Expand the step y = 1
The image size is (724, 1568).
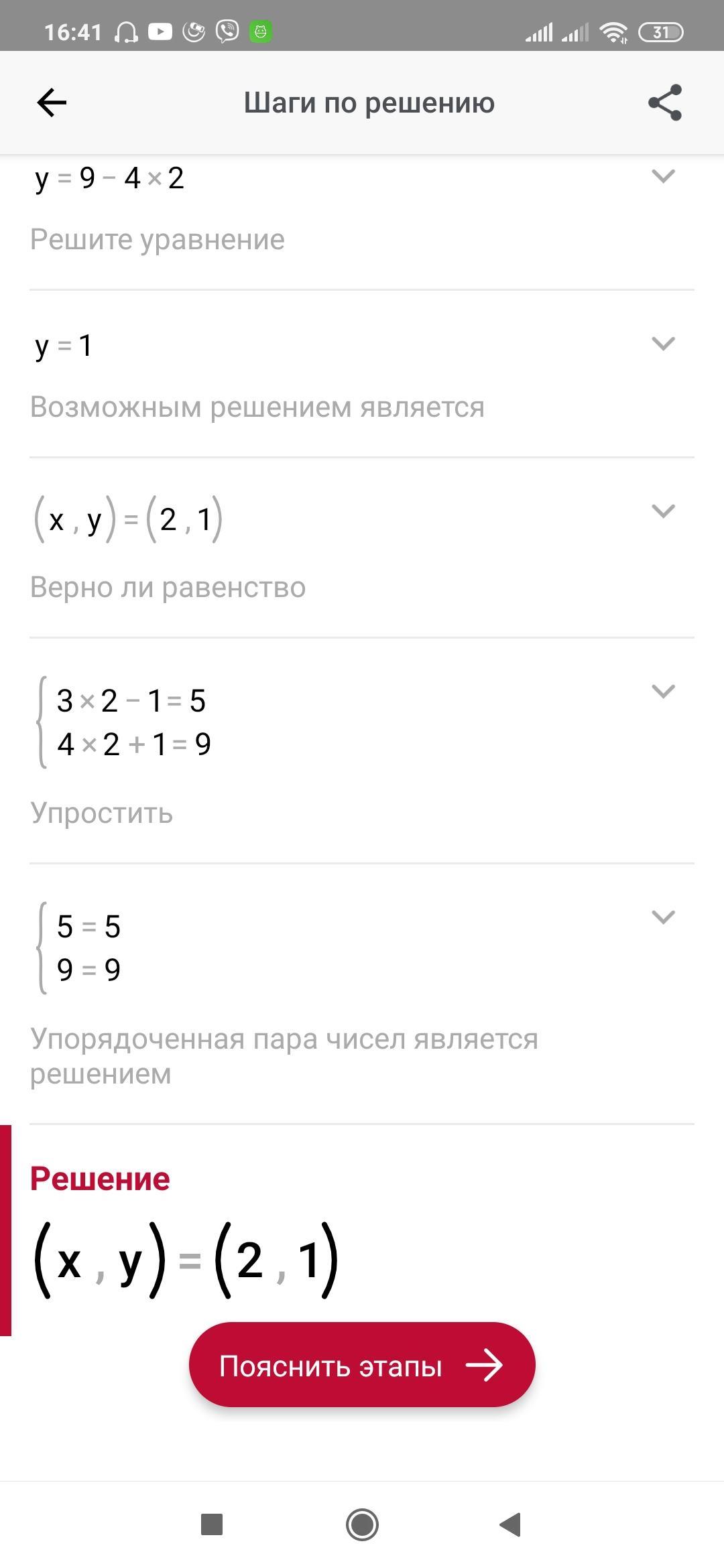[x=663, y=344]
